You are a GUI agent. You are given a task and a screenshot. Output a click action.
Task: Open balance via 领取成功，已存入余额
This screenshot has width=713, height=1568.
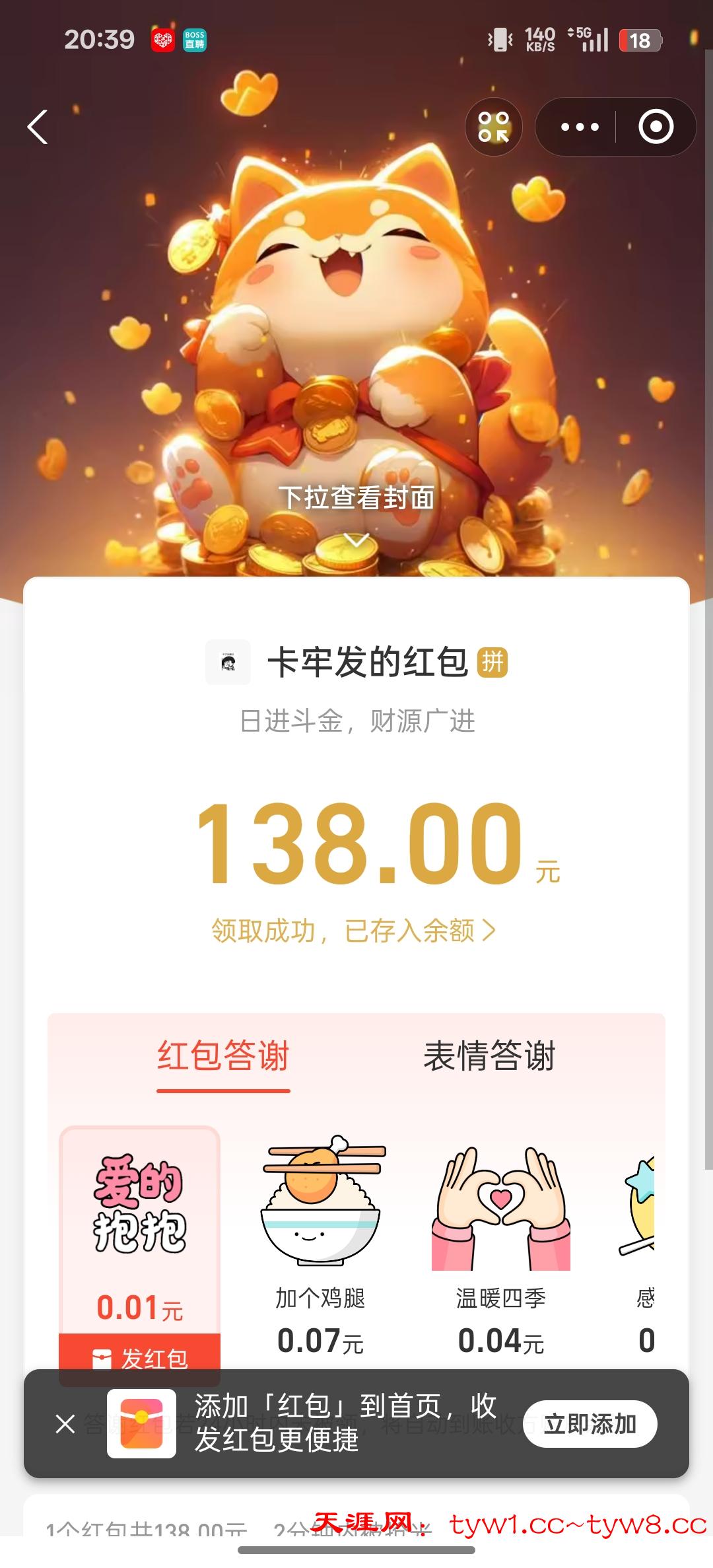(x=353, y=931)
